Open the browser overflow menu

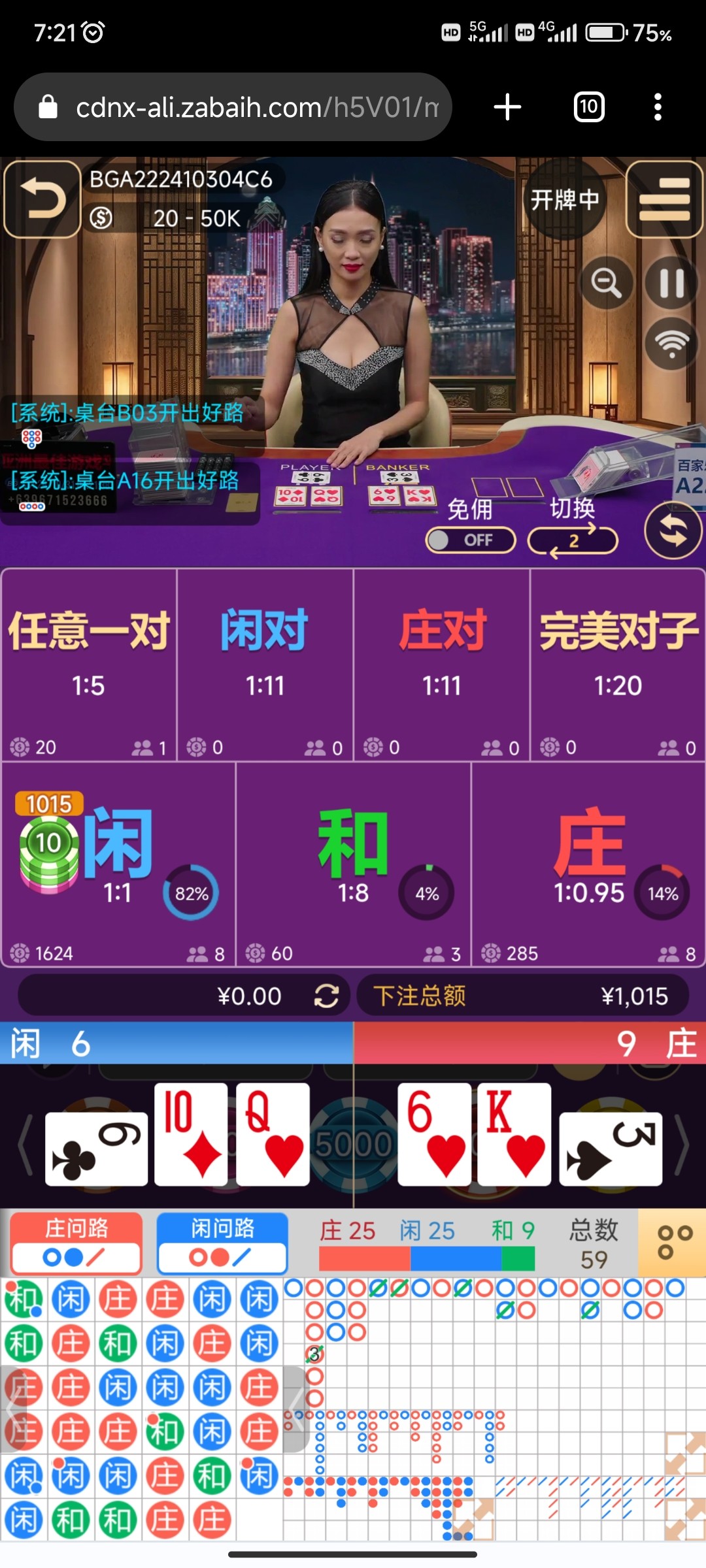(x=658, y=106)
